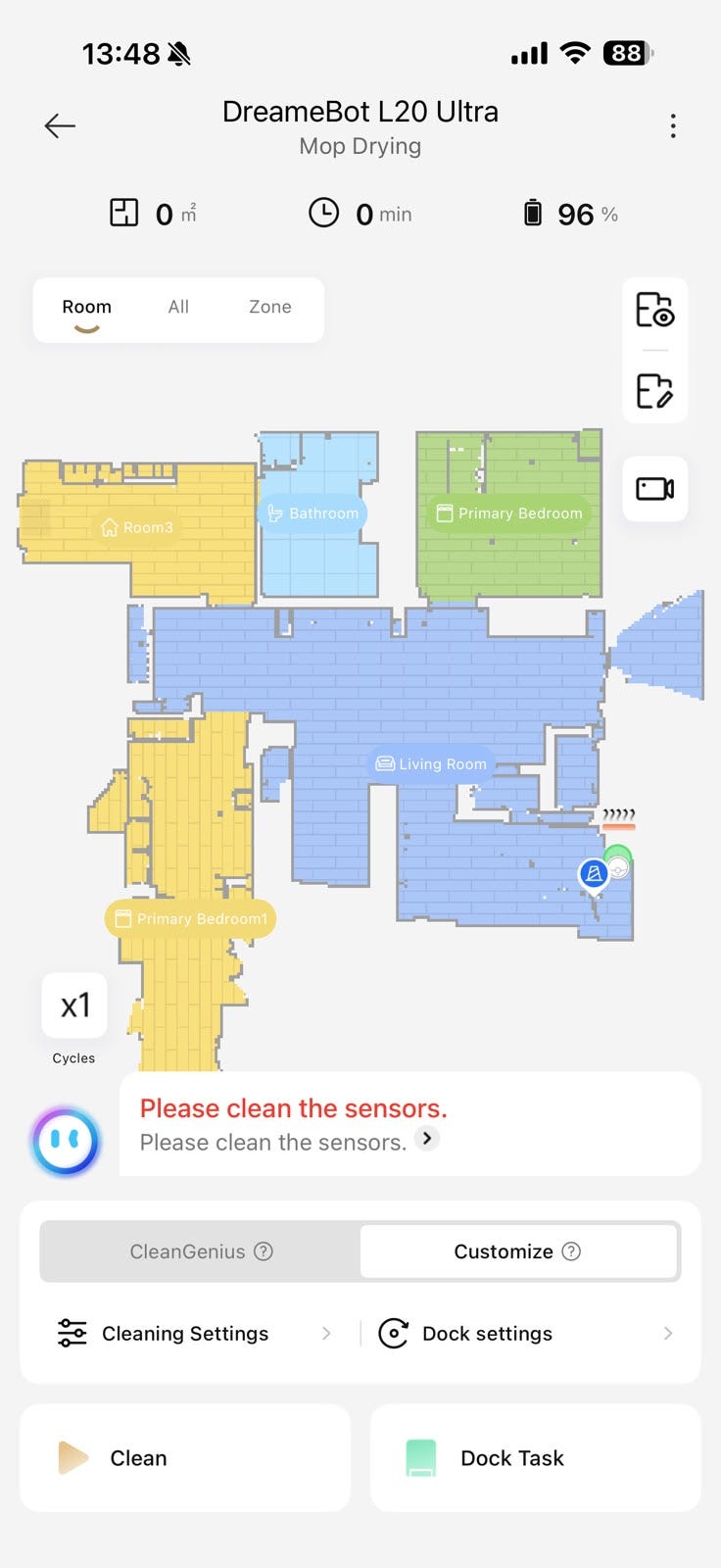This screenshot has height=1568, width=721.
Task: Open Dock settings
Action: coord(526,1334)
